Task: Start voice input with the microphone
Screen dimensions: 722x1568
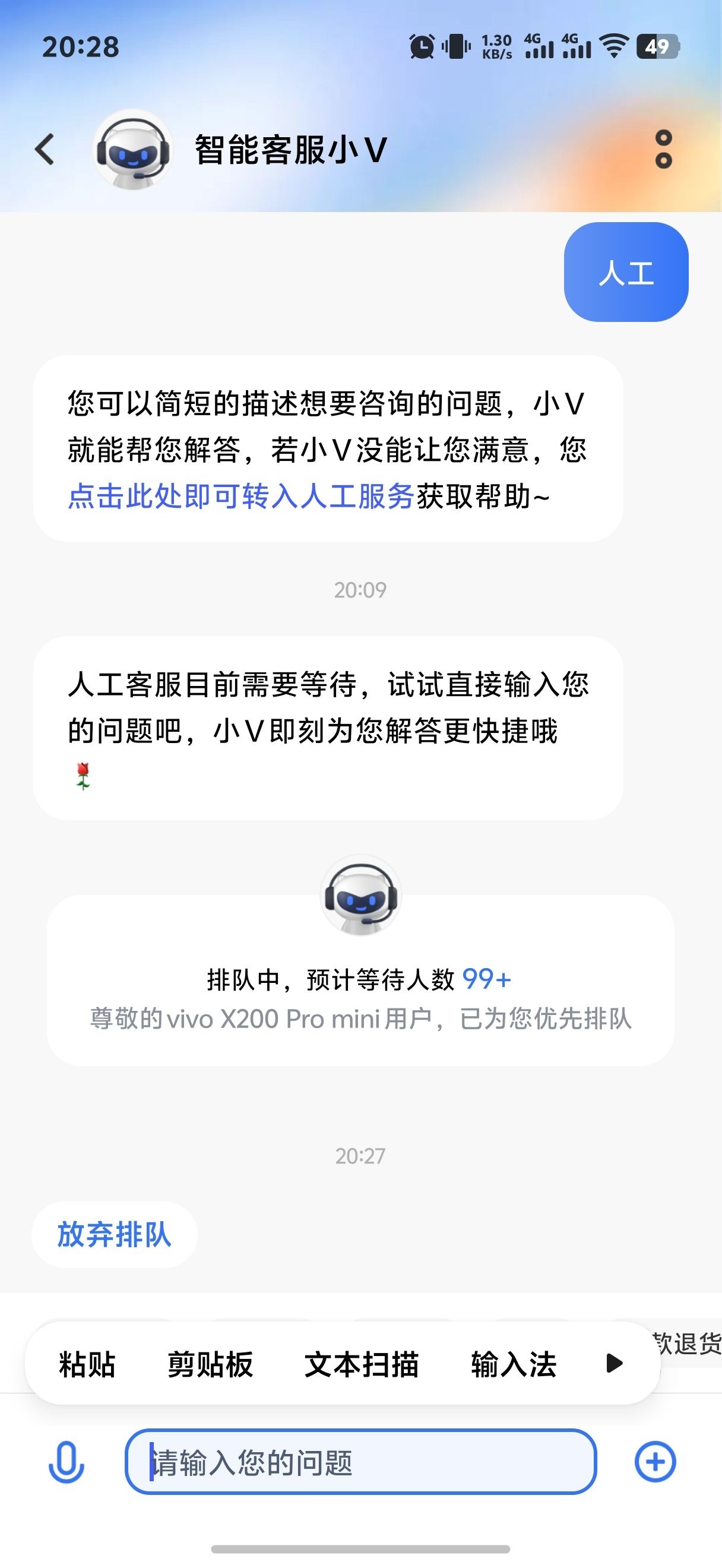Action: (66, 1462)
